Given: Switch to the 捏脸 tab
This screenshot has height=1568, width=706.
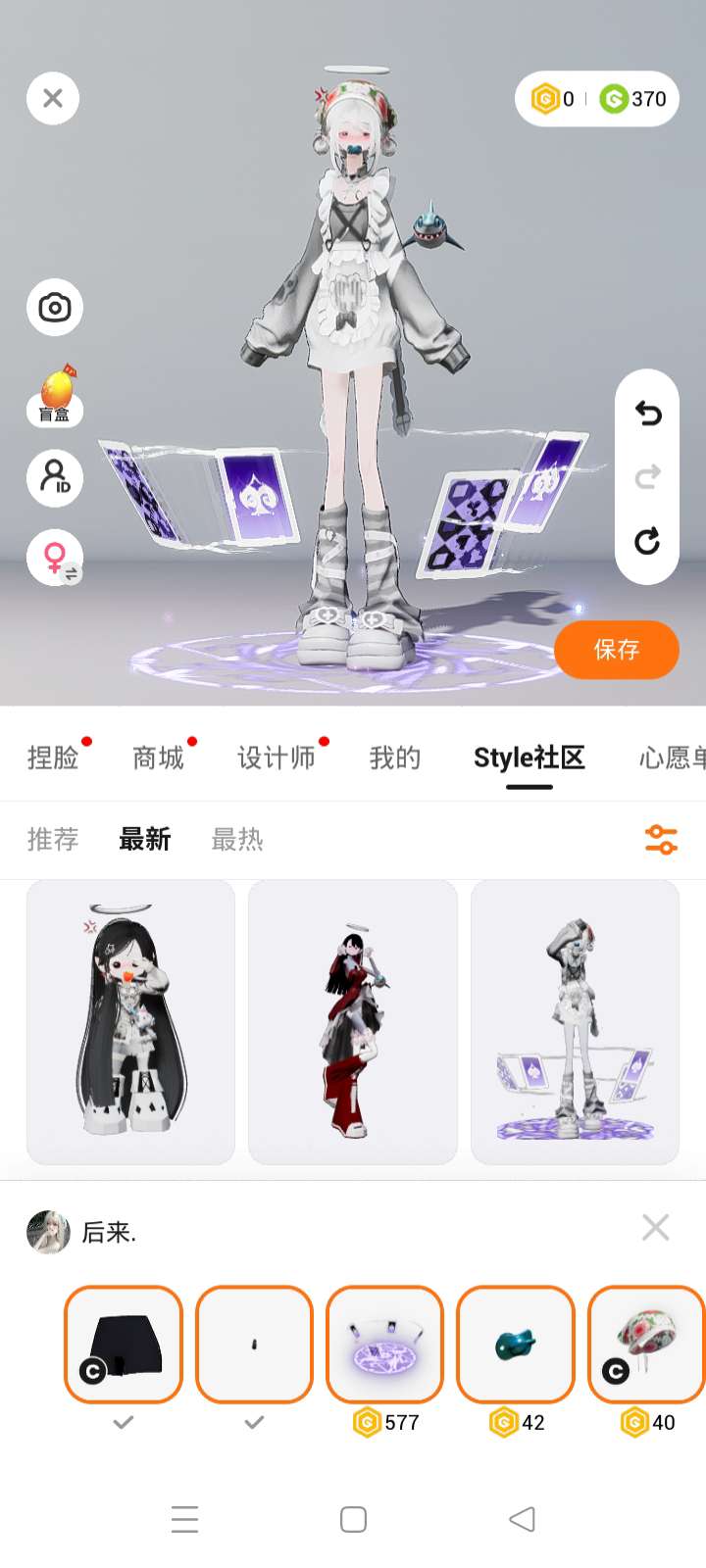Looking at the screenshot, I should (53, 758).
